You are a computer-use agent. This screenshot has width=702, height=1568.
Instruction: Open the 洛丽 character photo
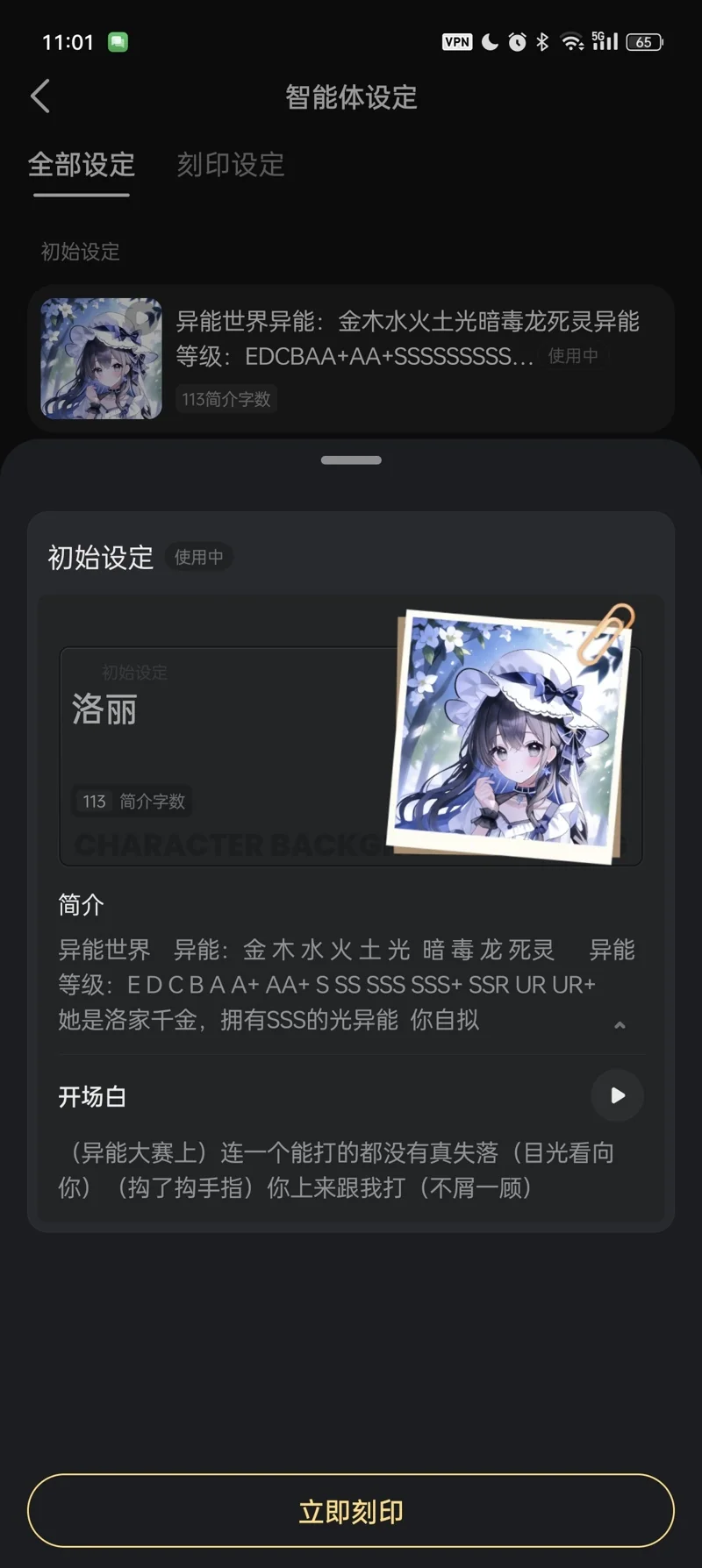point(511,733)
